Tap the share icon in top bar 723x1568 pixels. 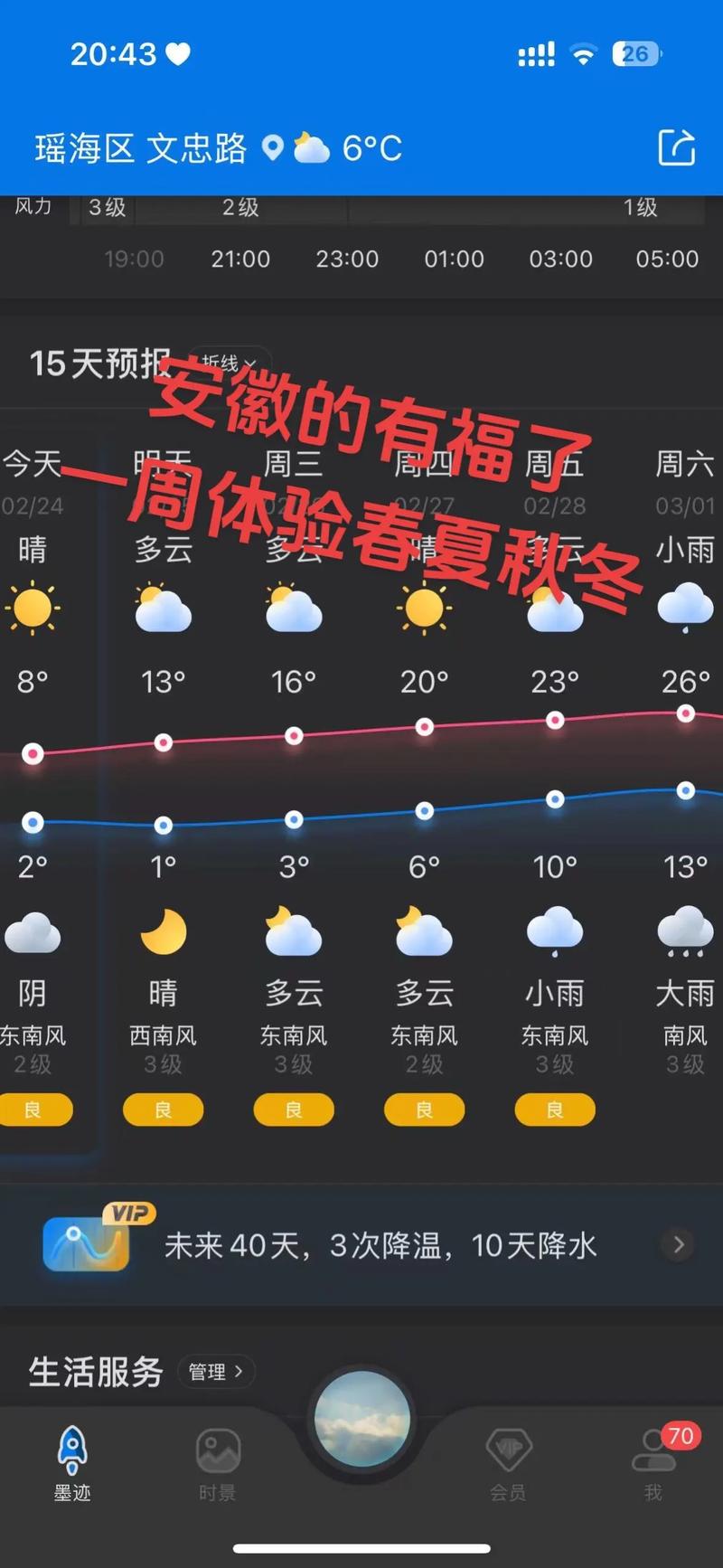coord(677,148)
